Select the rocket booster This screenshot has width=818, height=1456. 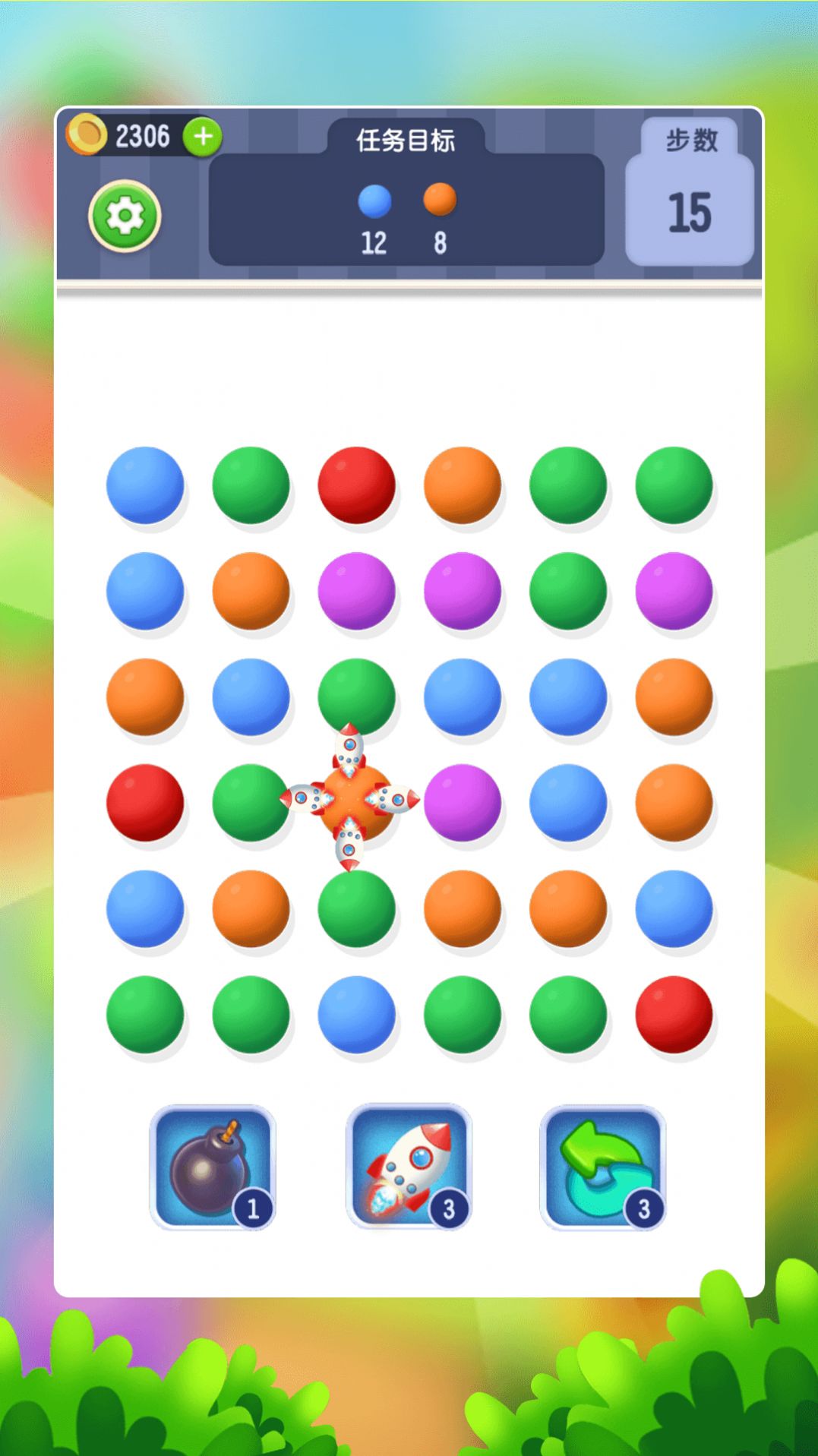click(x=409, y=1167)
